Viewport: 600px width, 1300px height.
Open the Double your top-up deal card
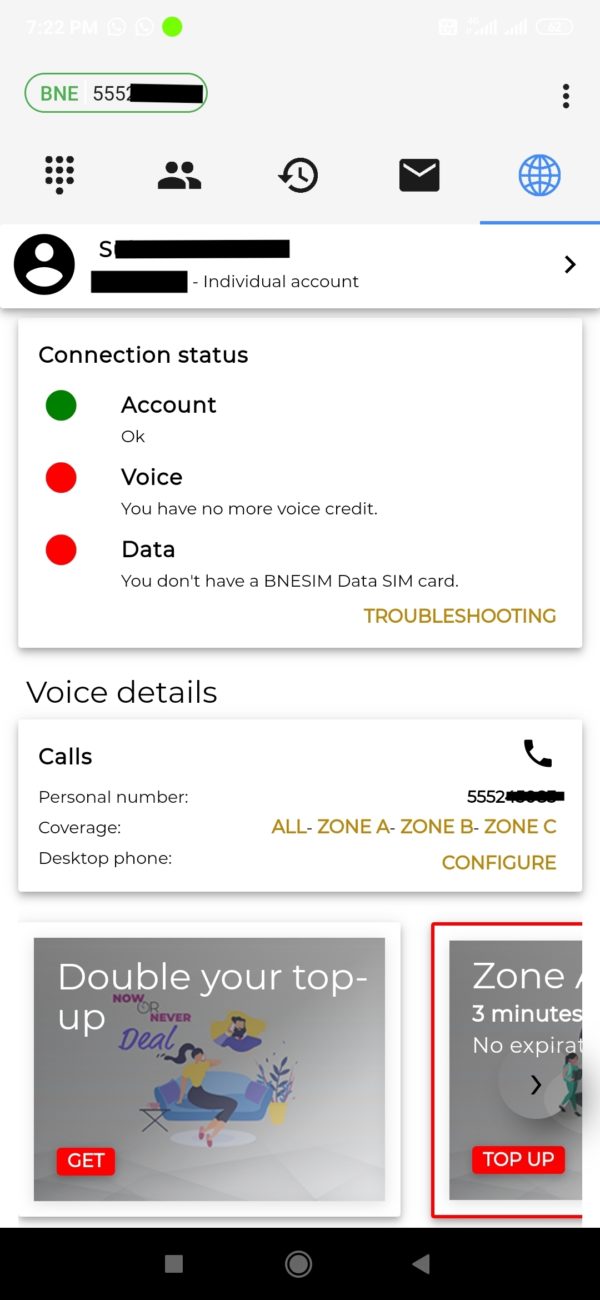pos(209,1069)
